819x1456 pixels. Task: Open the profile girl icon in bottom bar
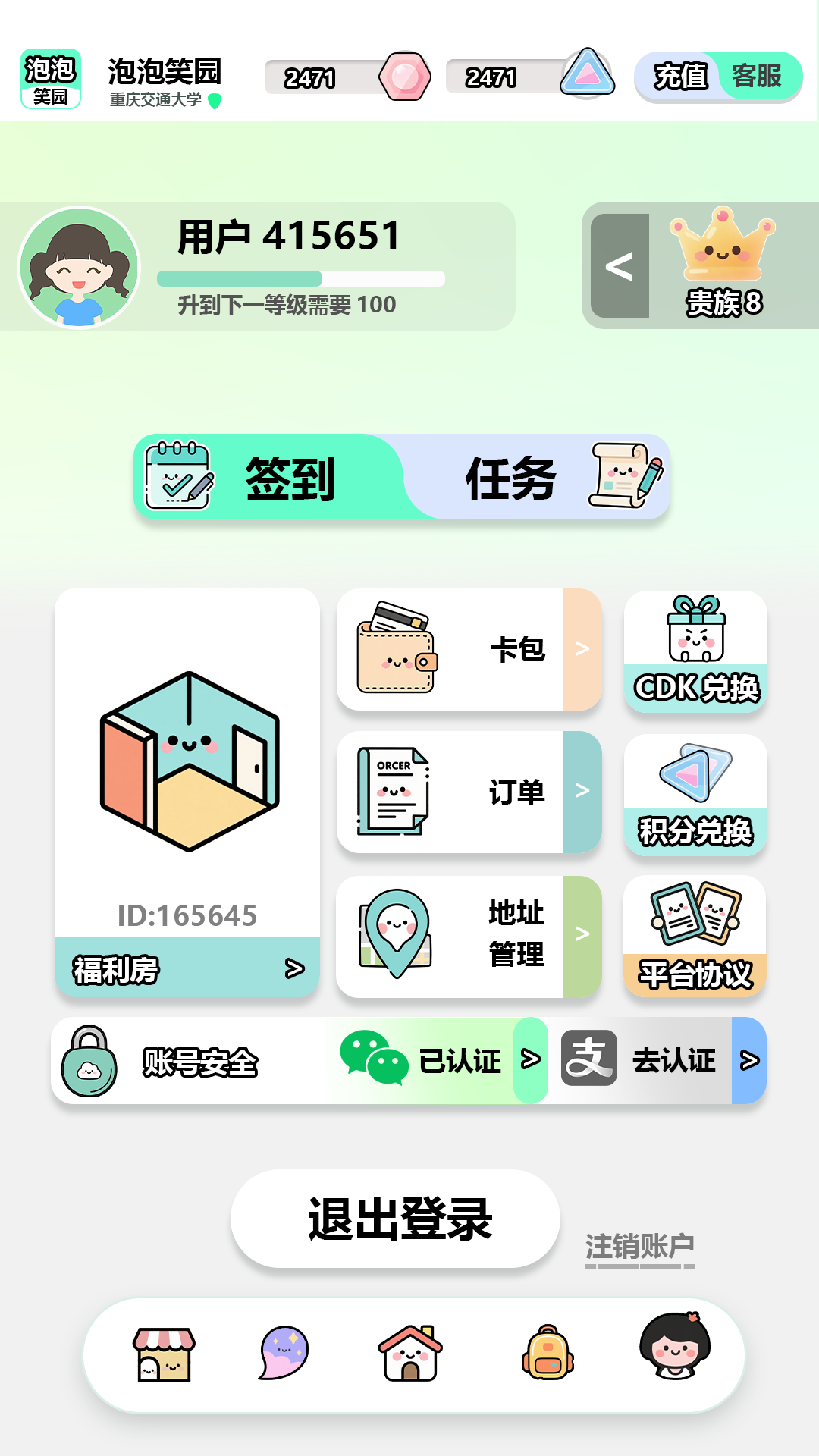tap(673, 1357)
